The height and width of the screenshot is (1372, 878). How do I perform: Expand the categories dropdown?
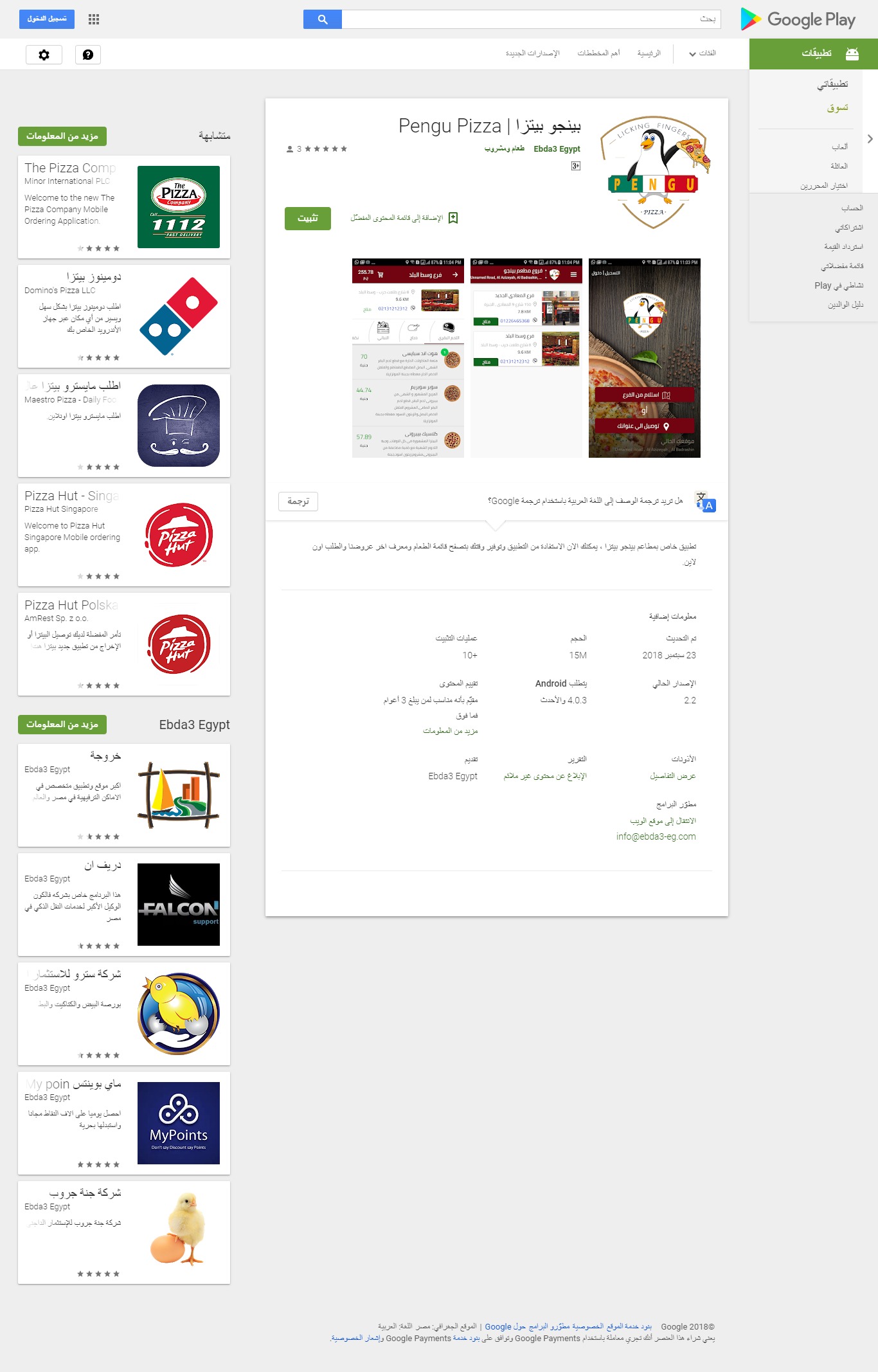(x=702, y=53)
